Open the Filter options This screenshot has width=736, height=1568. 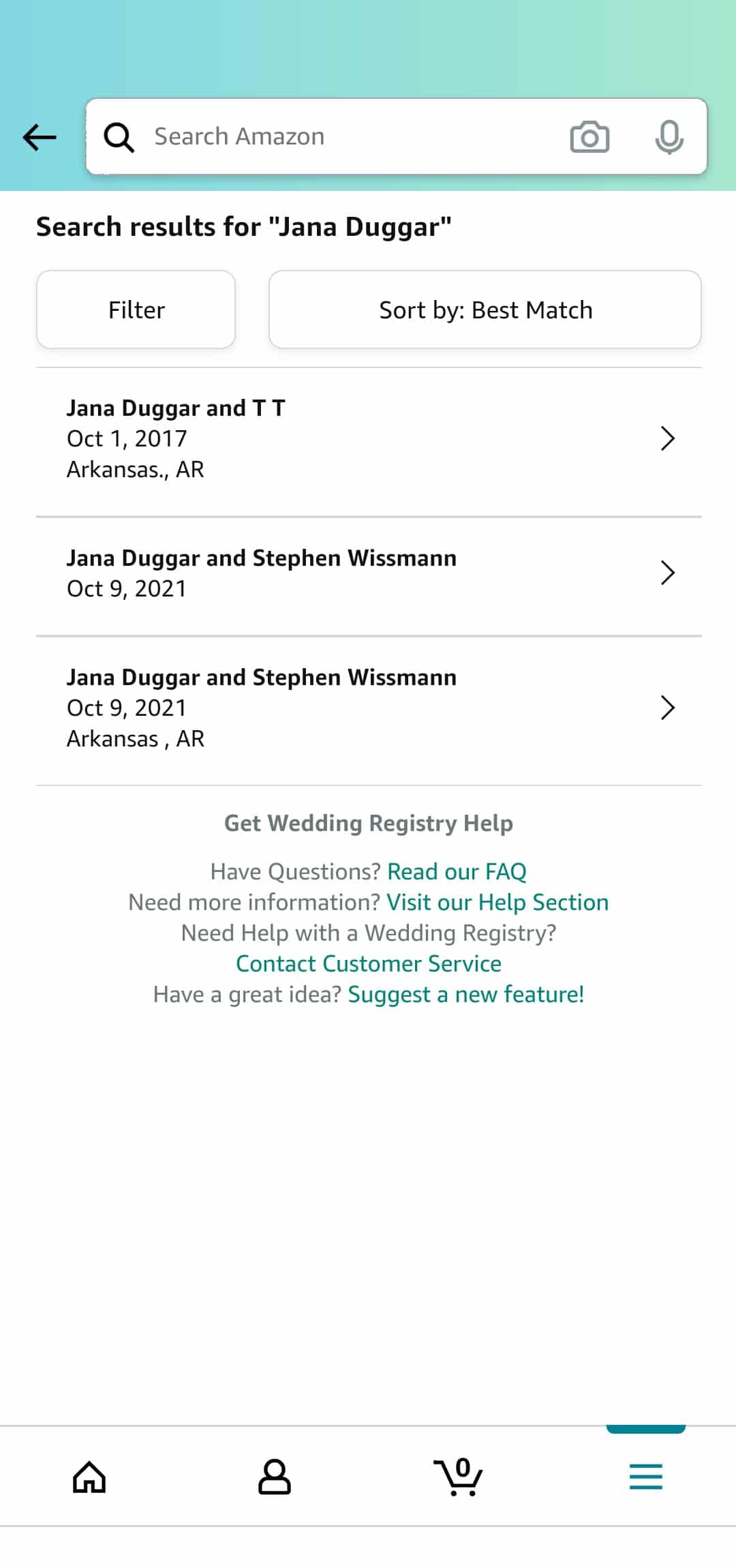(x=136, y=310)
